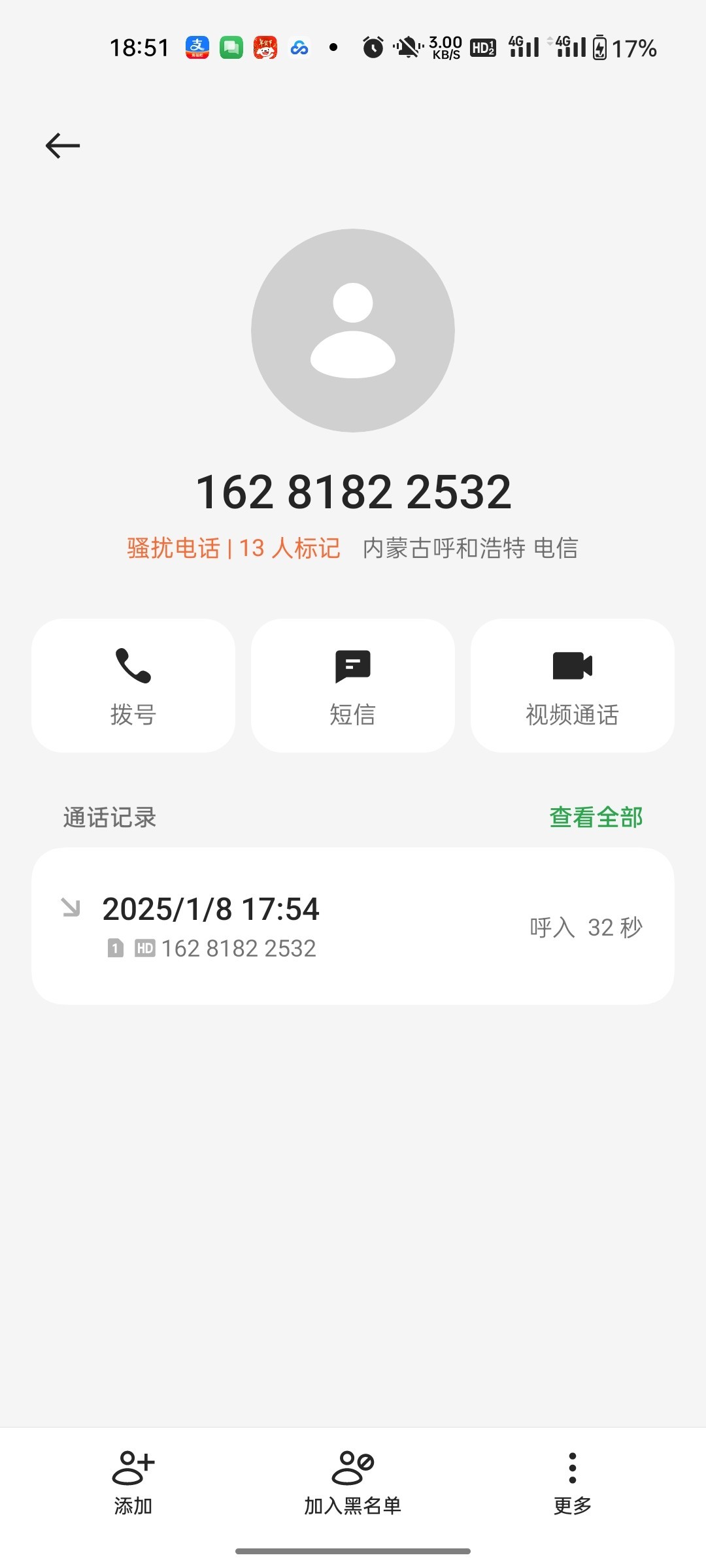Open the 更多 options menu
The width and height of the screenshot is (706, 1568).
[573, 1483]
